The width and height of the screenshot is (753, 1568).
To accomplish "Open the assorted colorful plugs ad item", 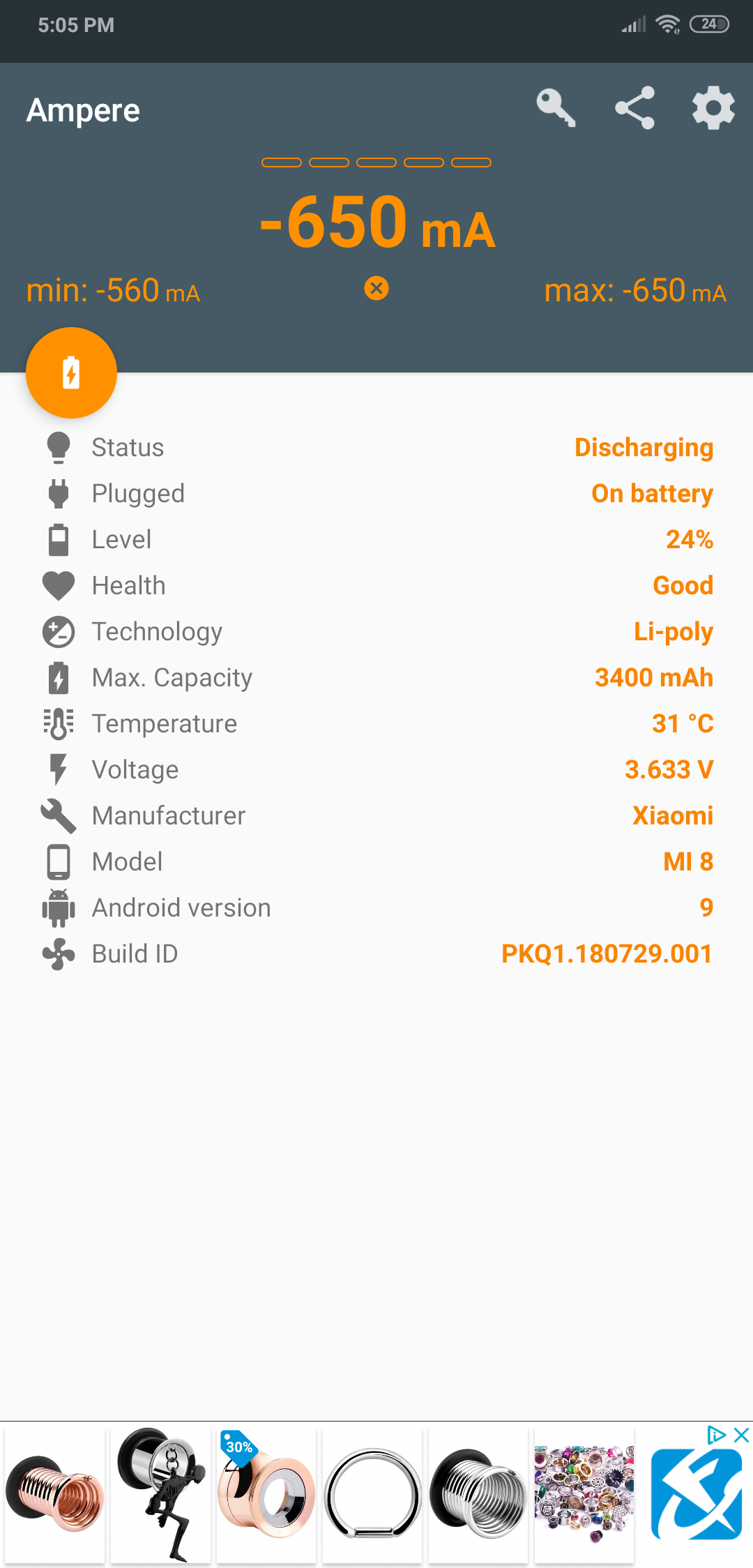I will click(584, 1495).
